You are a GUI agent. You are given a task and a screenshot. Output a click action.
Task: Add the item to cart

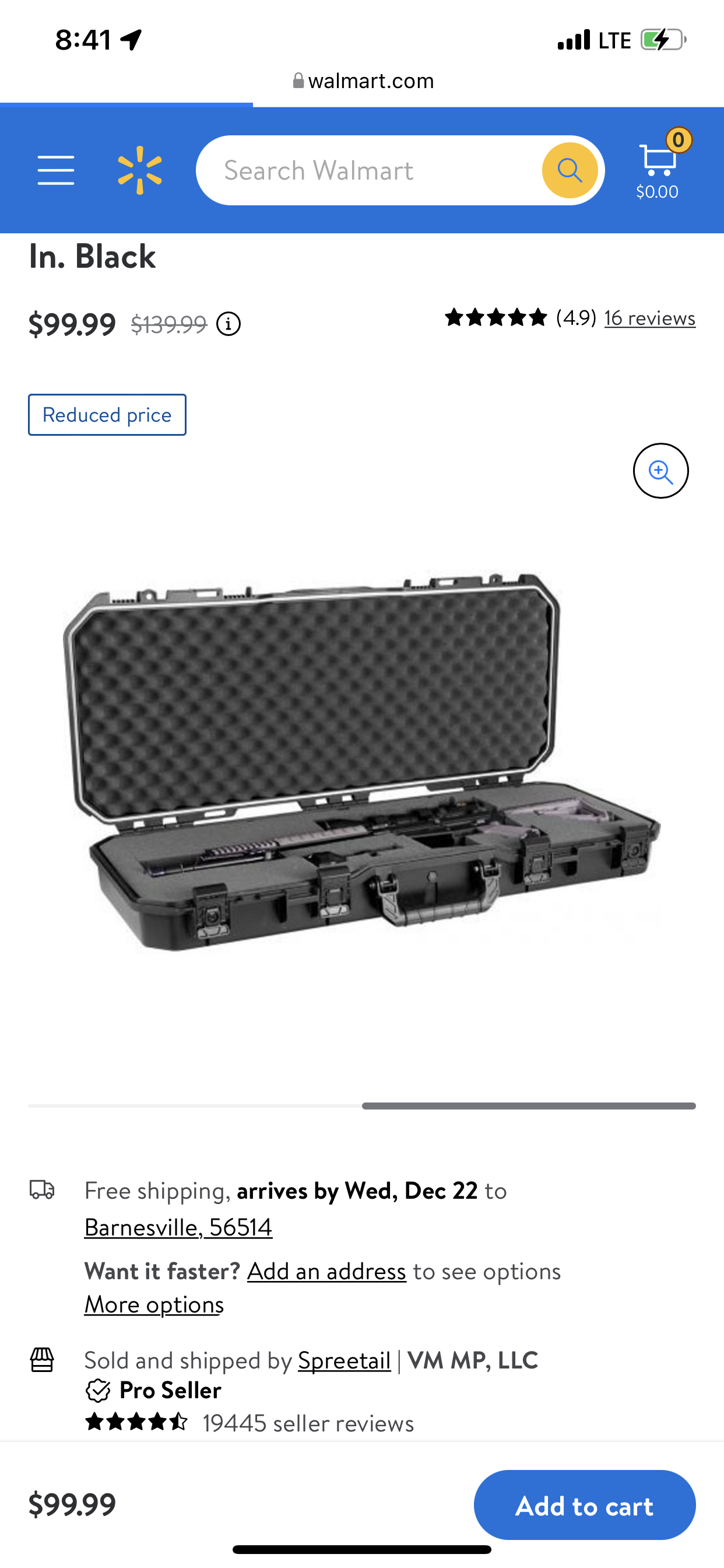click(x=585, y=1504)
